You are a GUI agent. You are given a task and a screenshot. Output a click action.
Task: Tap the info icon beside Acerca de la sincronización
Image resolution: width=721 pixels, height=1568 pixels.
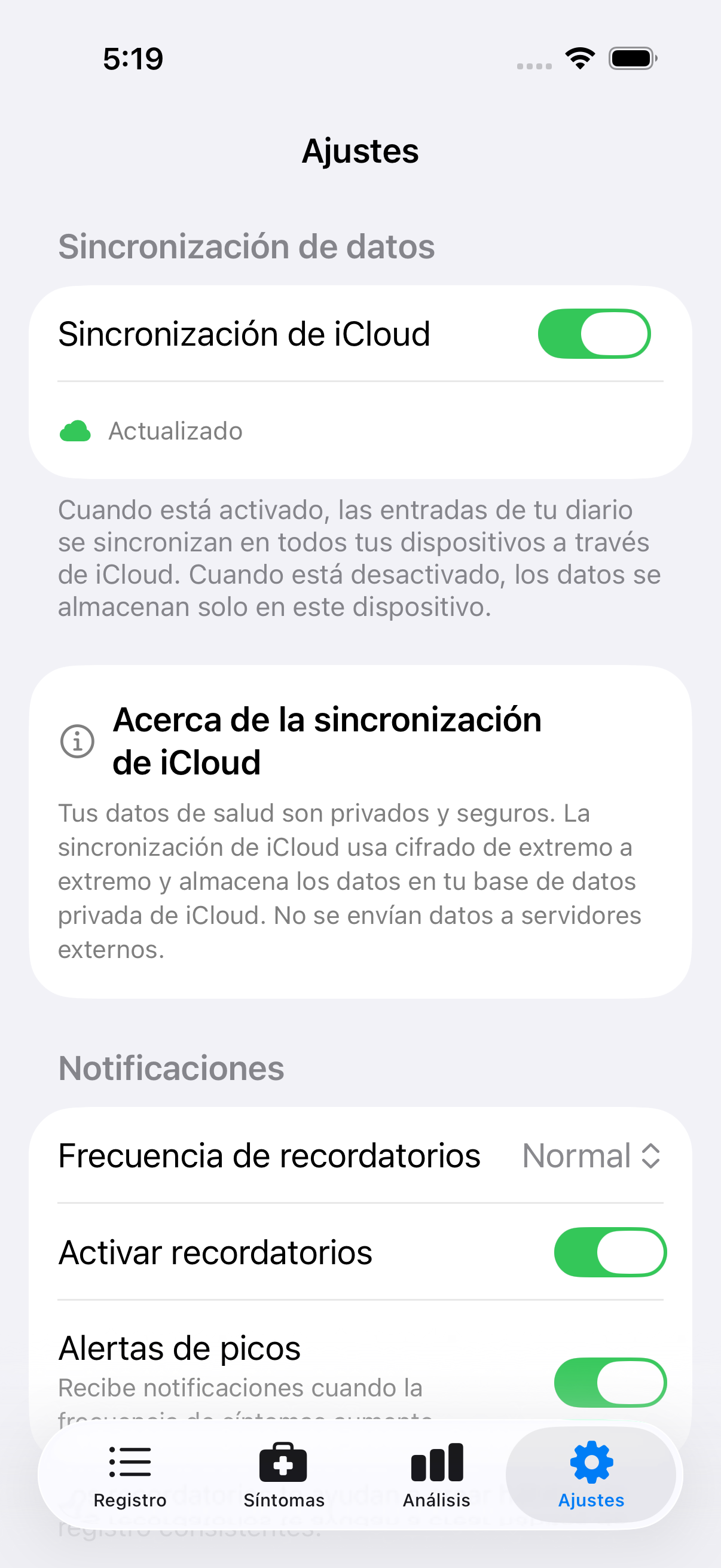pyautogui.click(x=77, y=740)
